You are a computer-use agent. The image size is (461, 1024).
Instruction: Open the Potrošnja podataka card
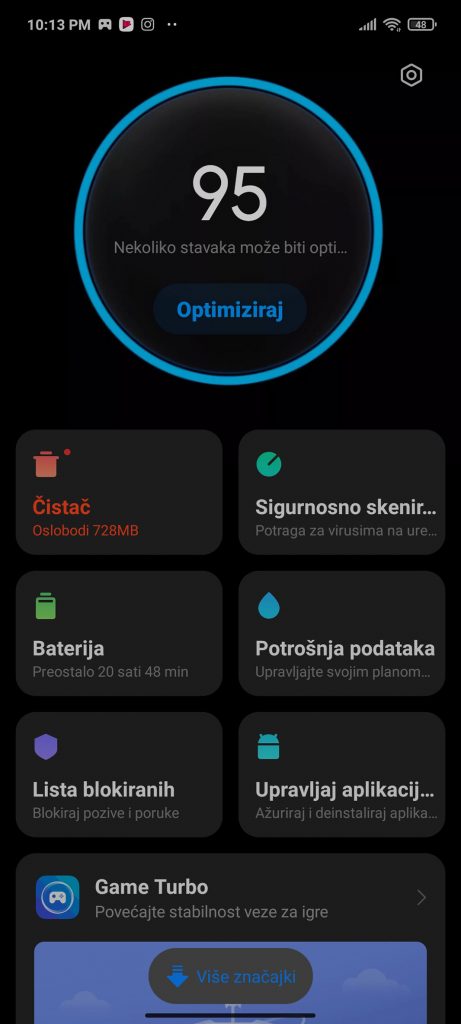342,633
